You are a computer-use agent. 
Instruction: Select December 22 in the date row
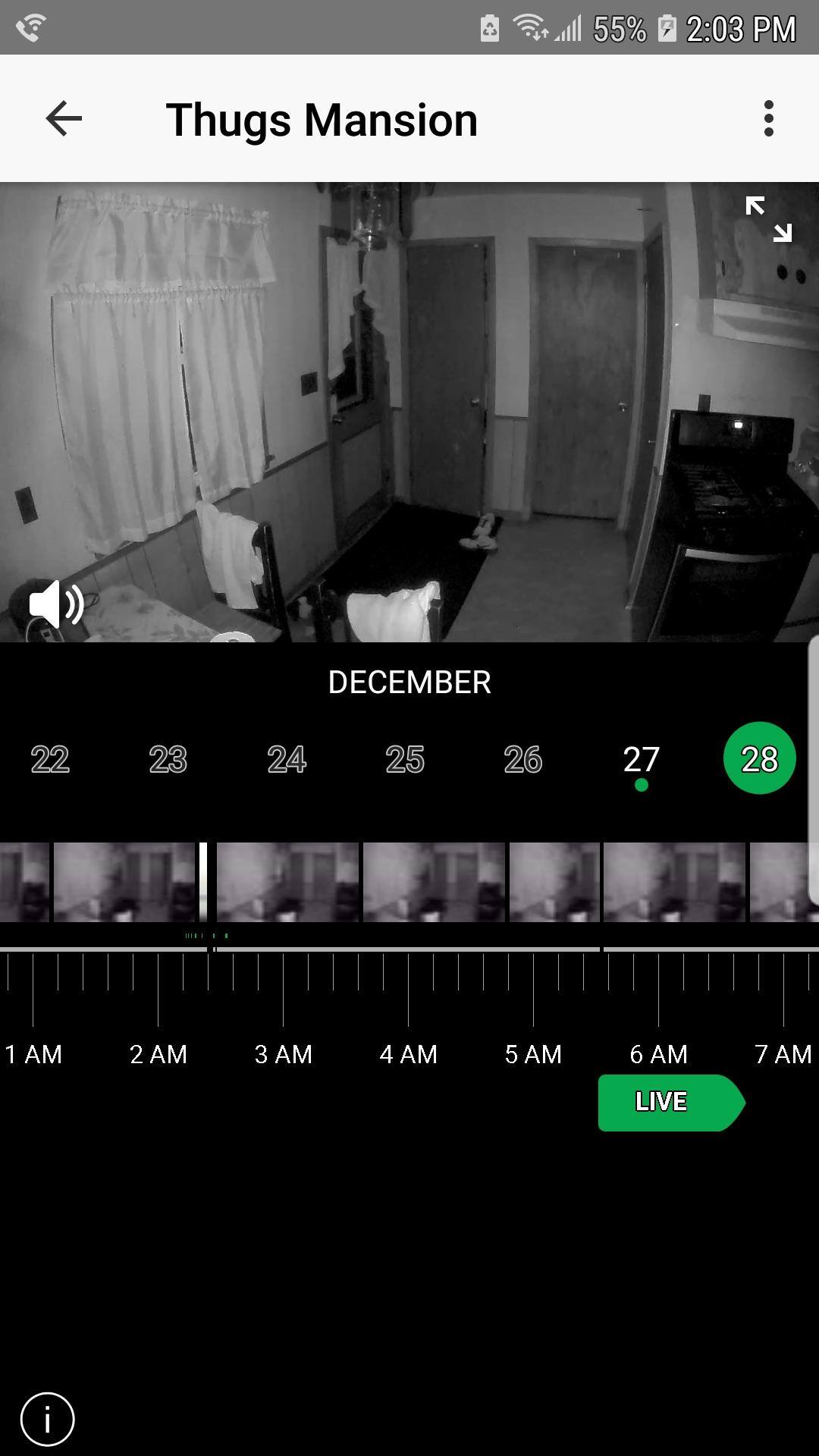coord(50,759)
